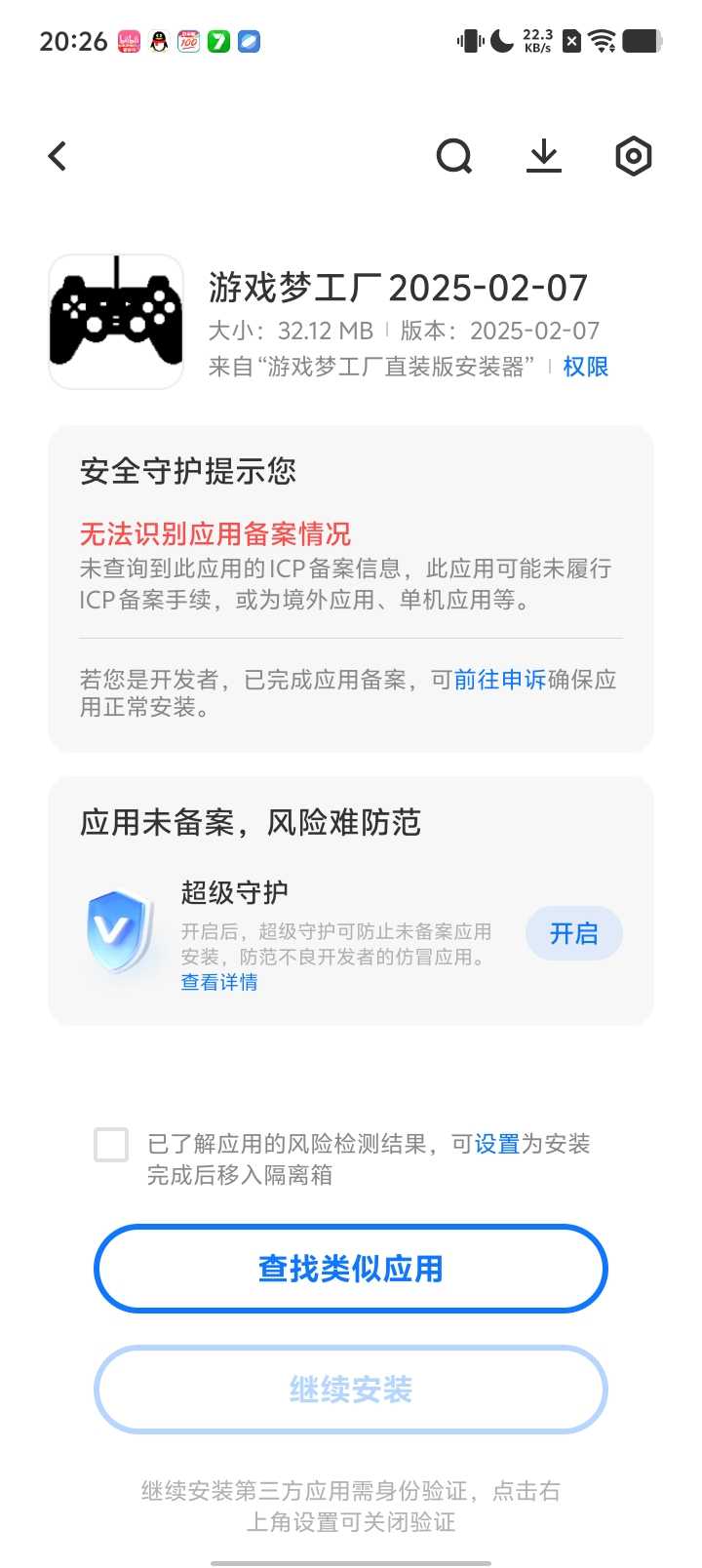Image resolution: width=702 pixels, height=1568 pixels.
Task: Enable 超级守护 with the 开启 button
Action: pos(573,933)
